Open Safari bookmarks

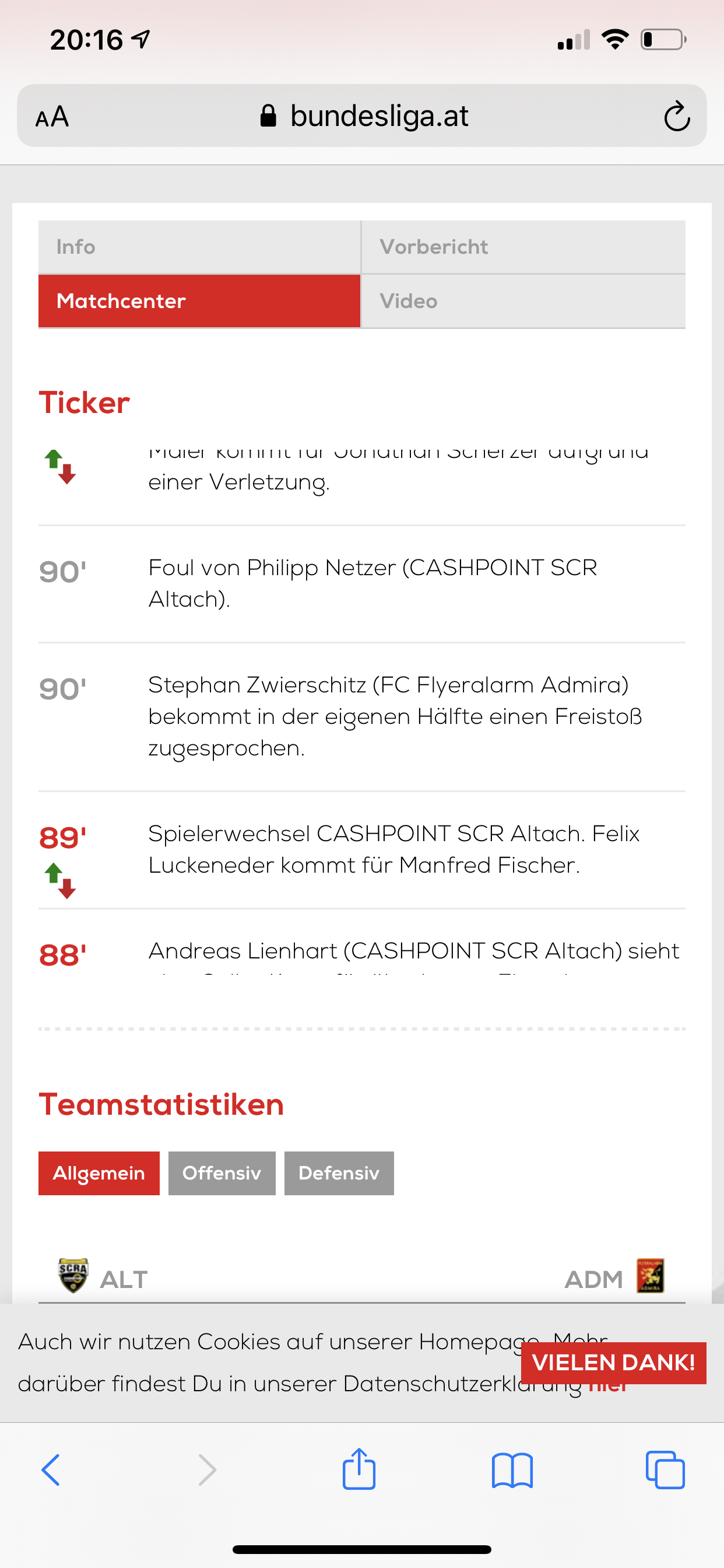point(512,1471)
